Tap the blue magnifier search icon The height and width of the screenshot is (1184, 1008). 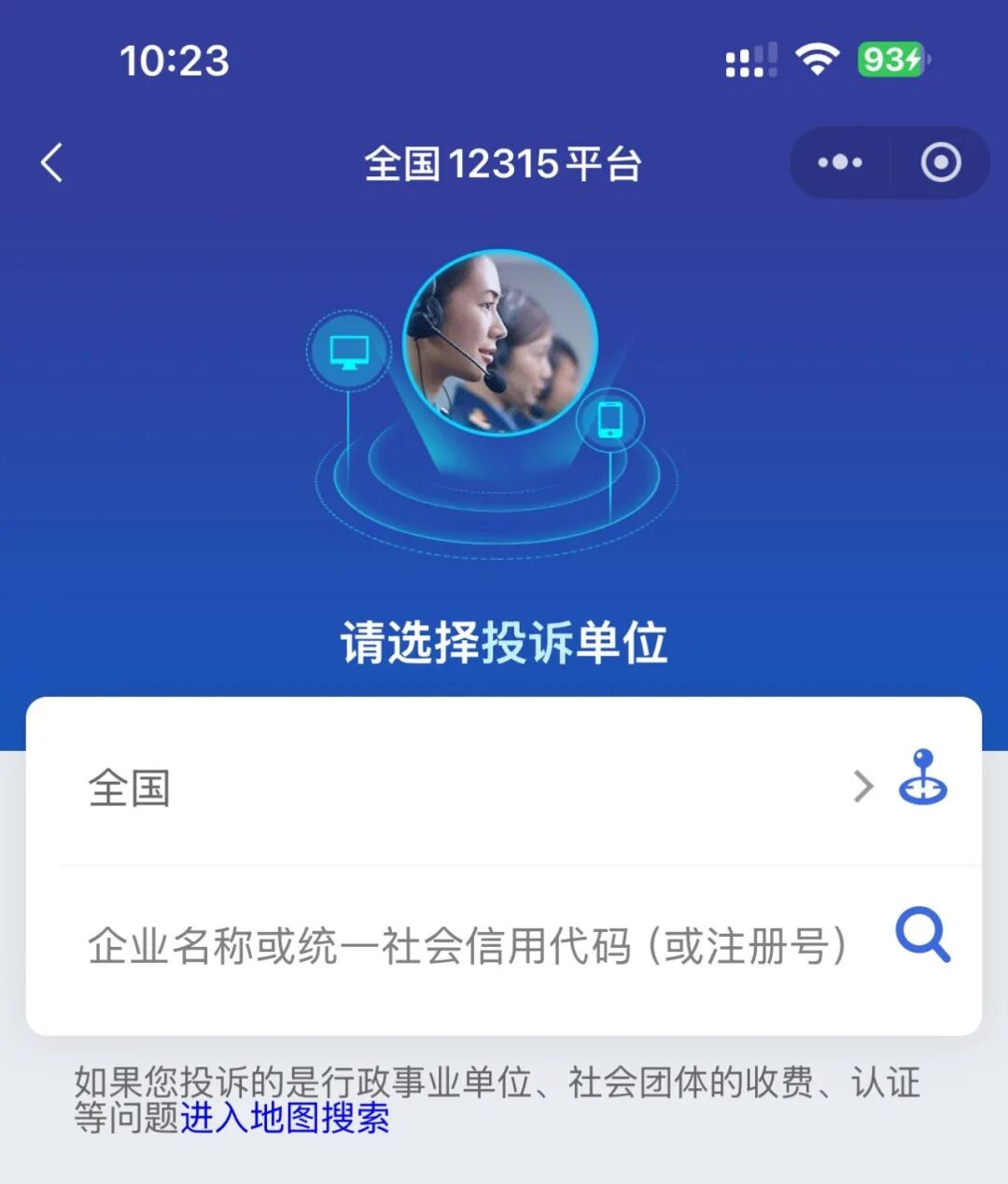pos(922,934)
